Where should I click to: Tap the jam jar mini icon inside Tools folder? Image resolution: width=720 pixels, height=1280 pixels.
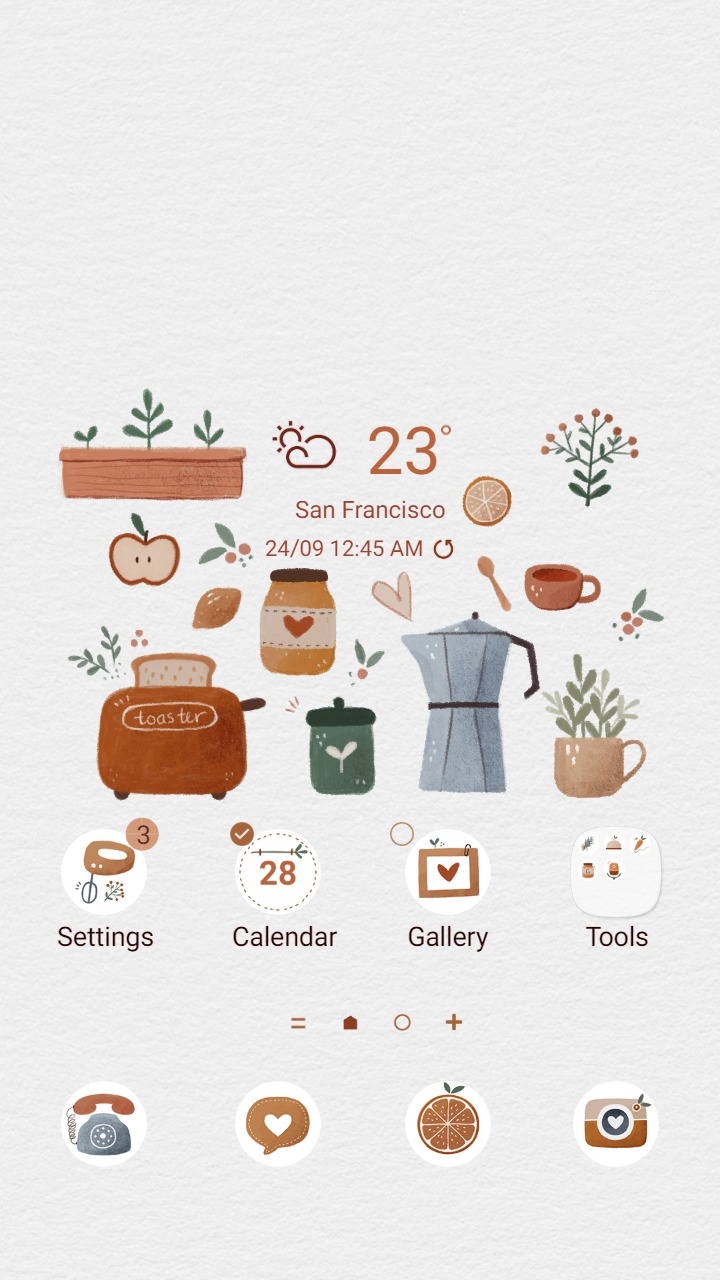(x=588, y=868)
